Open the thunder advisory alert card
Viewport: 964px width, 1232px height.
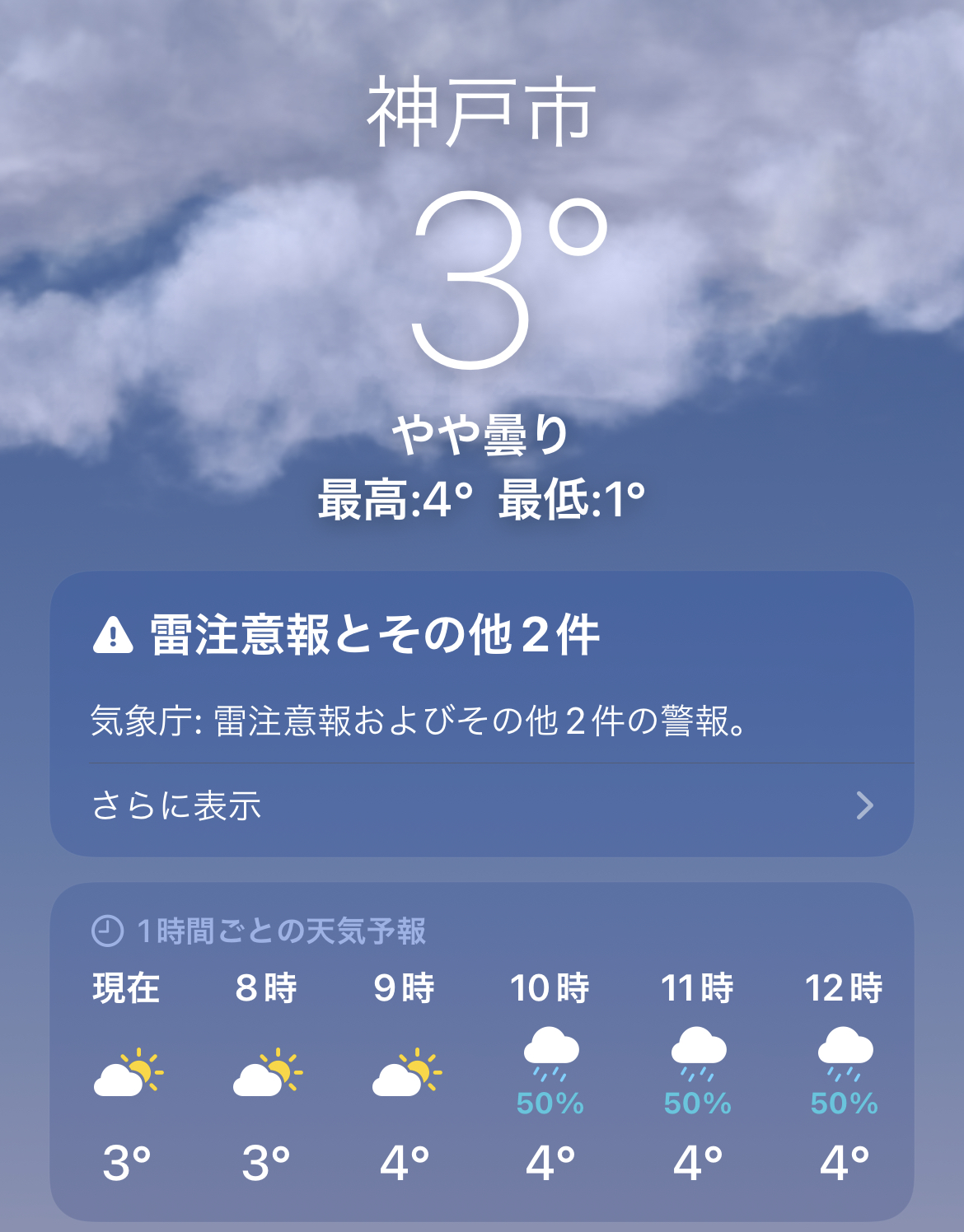[375, 636]
